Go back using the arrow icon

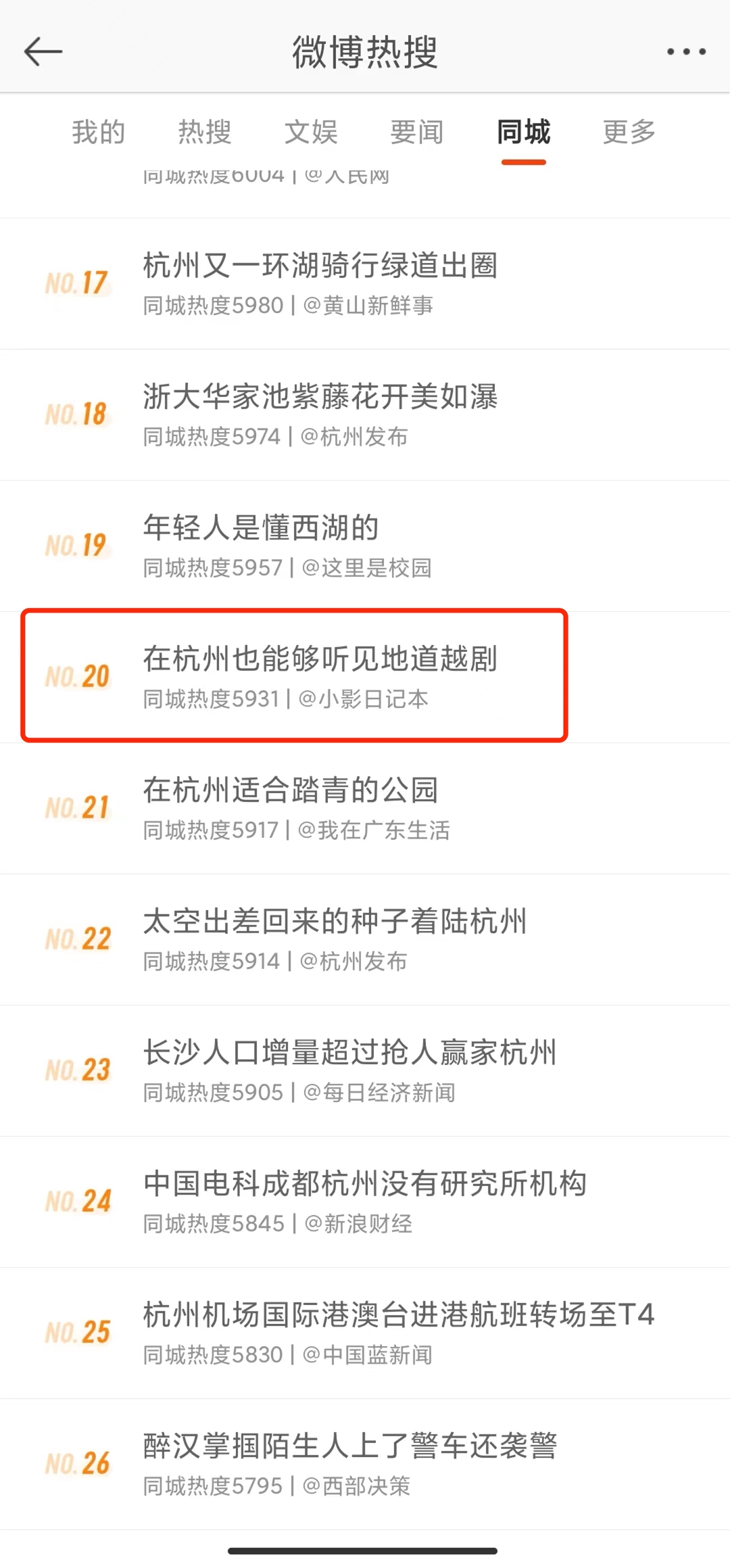click(43, 52)
